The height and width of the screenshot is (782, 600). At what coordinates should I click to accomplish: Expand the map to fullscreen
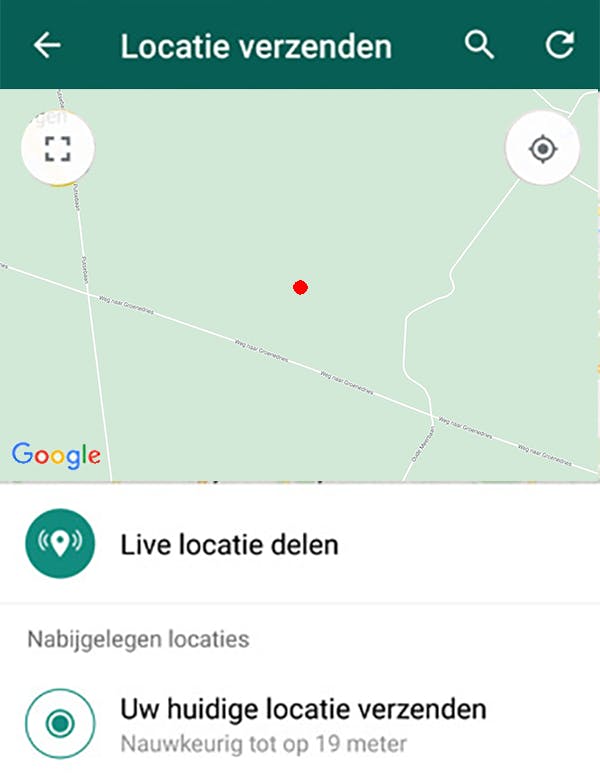pyautogui.click(x=58, y=150)
